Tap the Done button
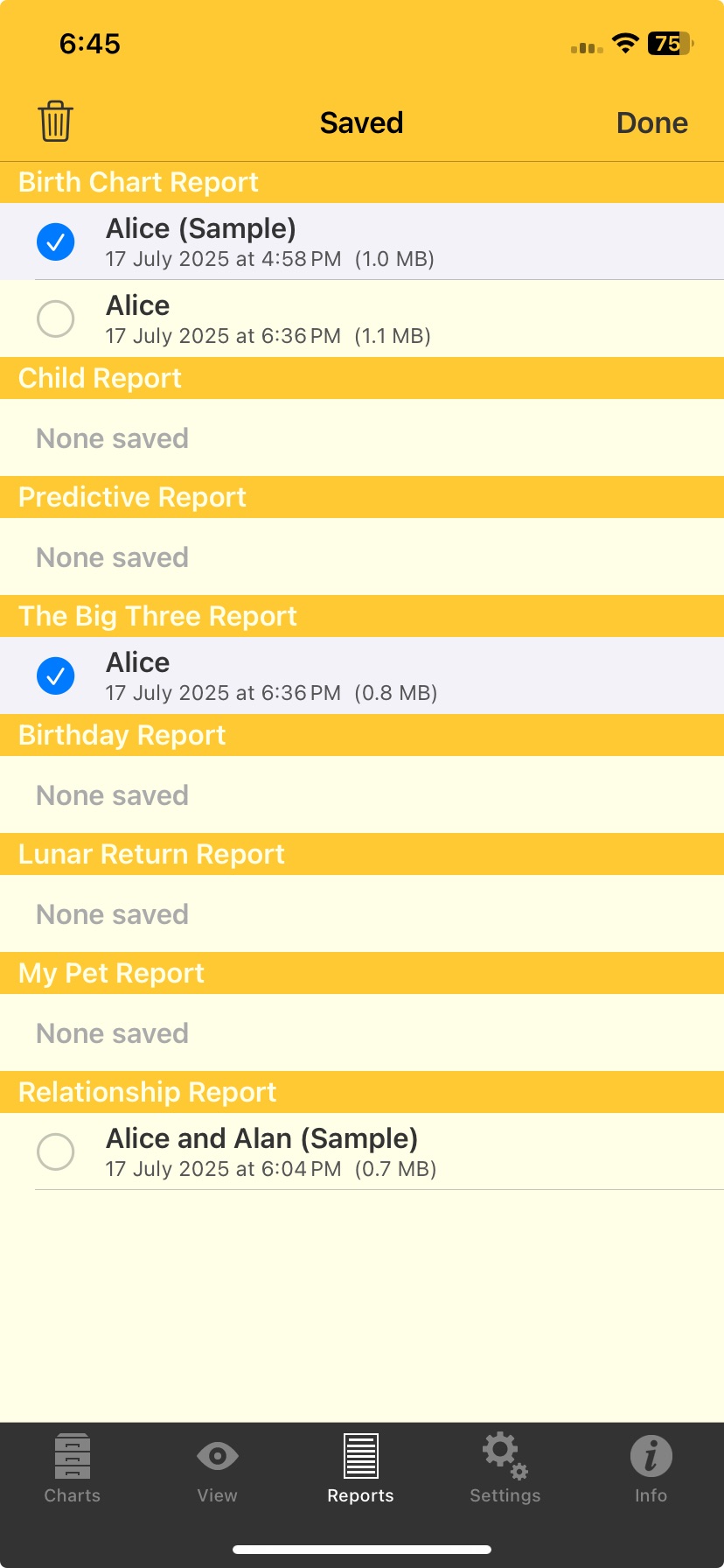The width and height of the screenshot is (724, 1568). [651, 122]
